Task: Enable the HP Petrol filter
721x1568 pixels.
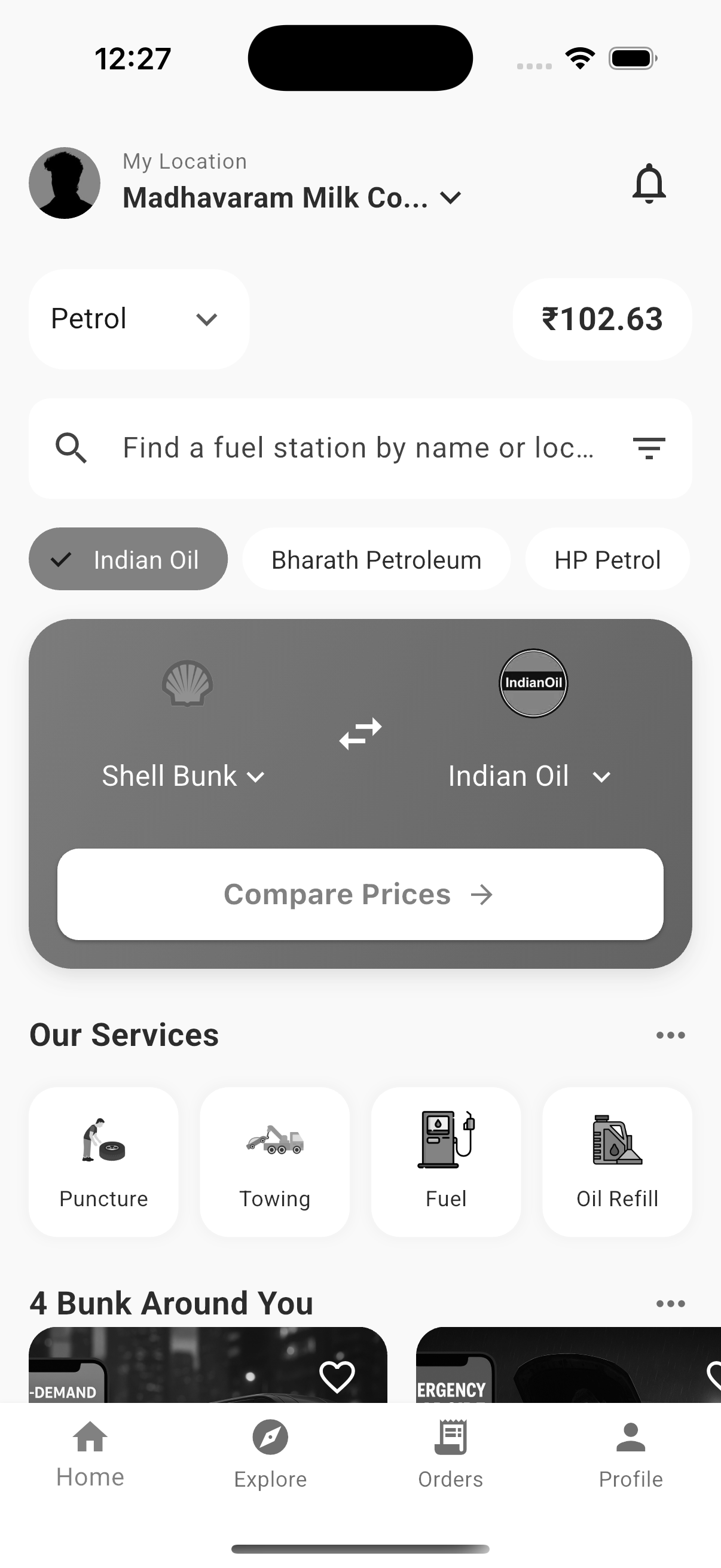Action: tap(607, 559)
